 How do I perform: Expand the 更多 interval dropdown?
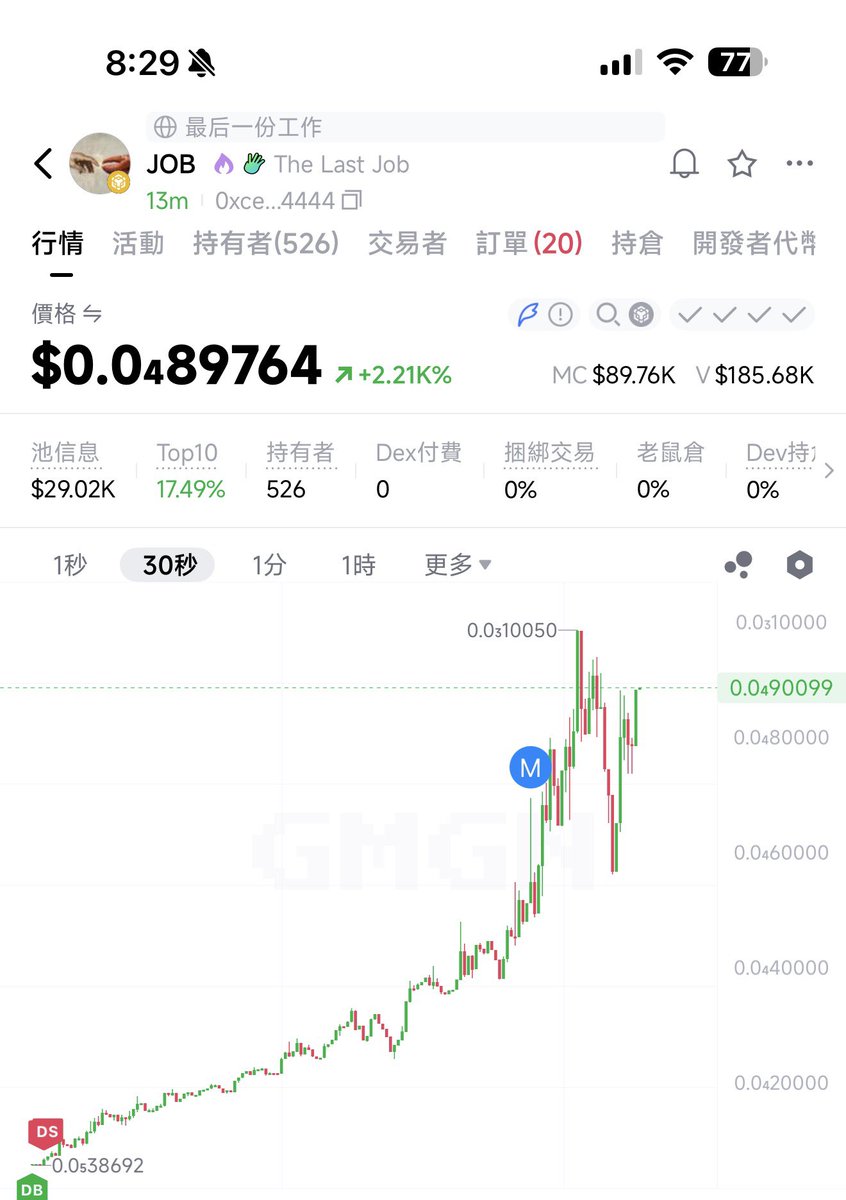point(458,565)
